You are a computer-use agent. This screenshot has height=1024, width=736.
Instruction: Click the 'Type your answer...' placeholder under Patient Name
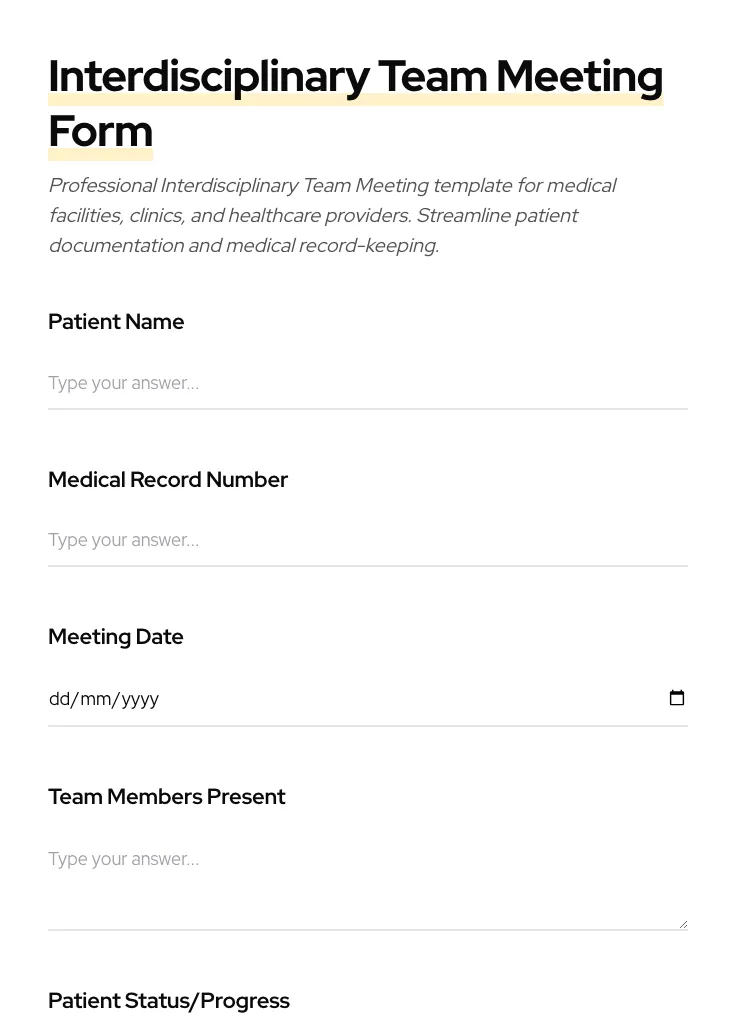click(123, 383)
